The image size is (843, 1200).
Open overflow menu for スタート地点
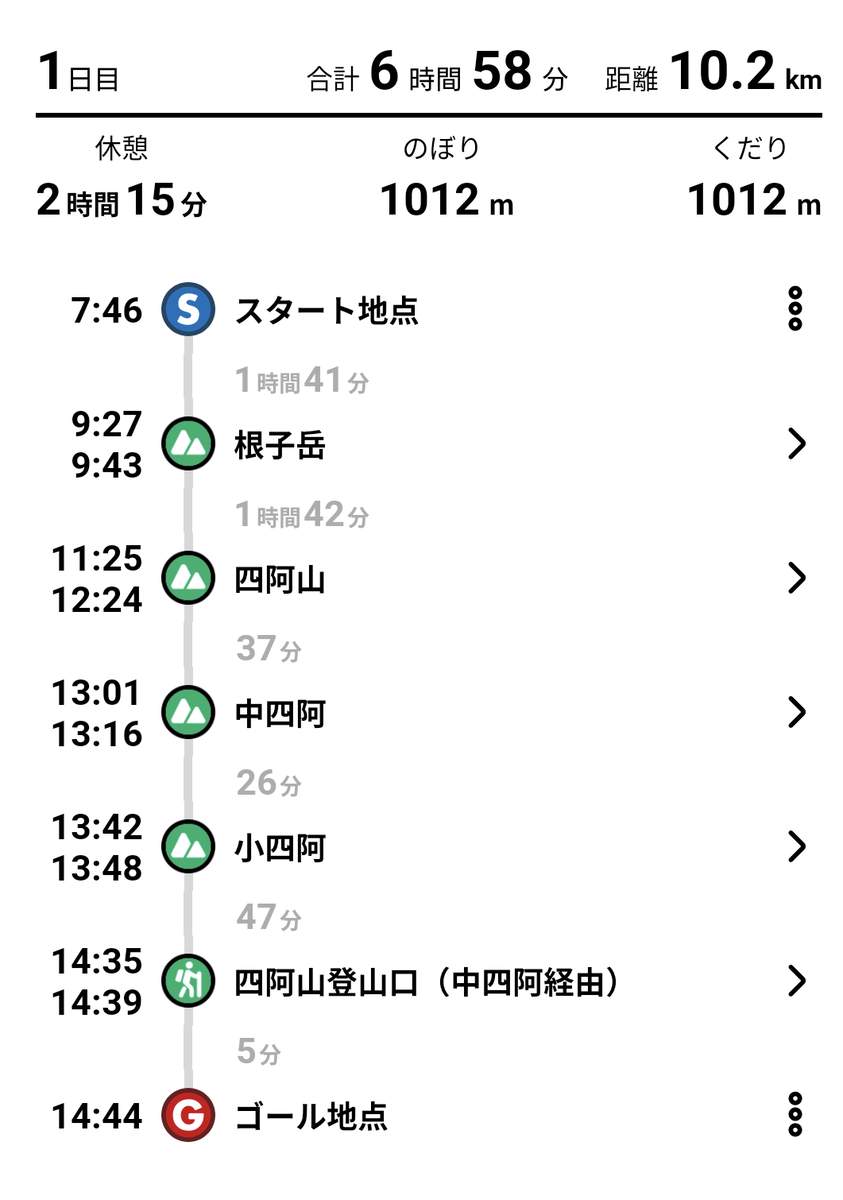pos(795,309)
